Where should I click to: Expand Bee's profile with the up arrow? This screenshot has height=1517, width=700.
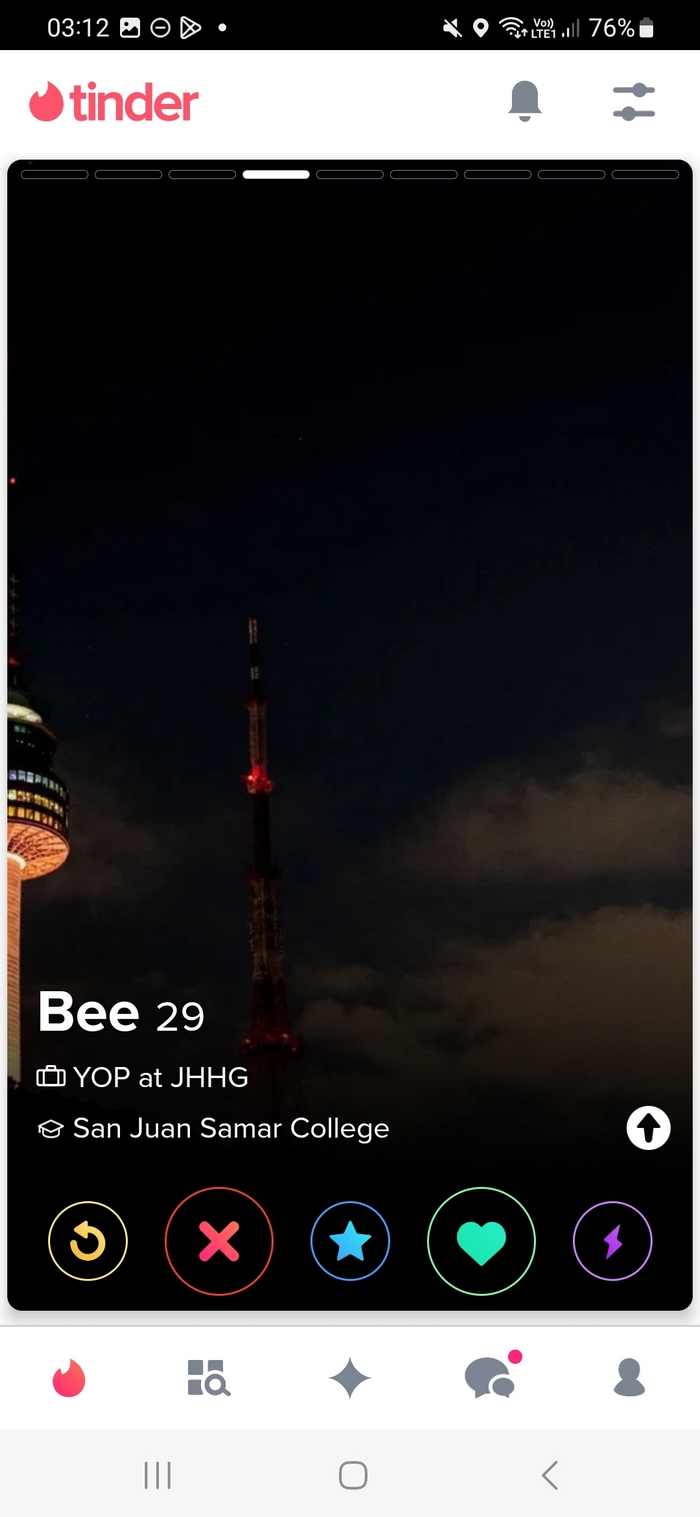click(648, 1129)
